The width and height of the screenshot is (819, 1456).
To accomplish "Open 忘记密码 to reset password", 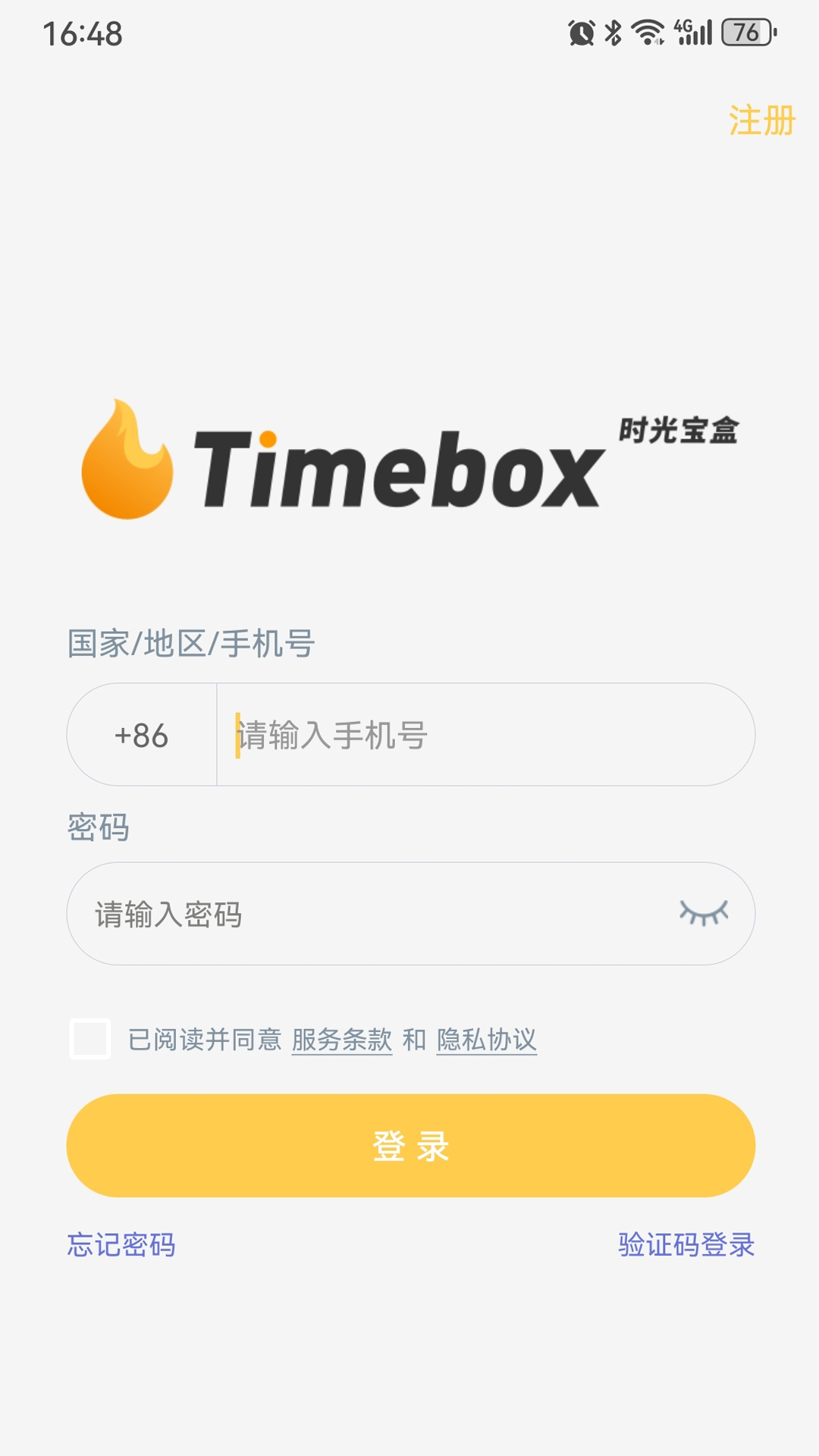I will [121, 1244].
